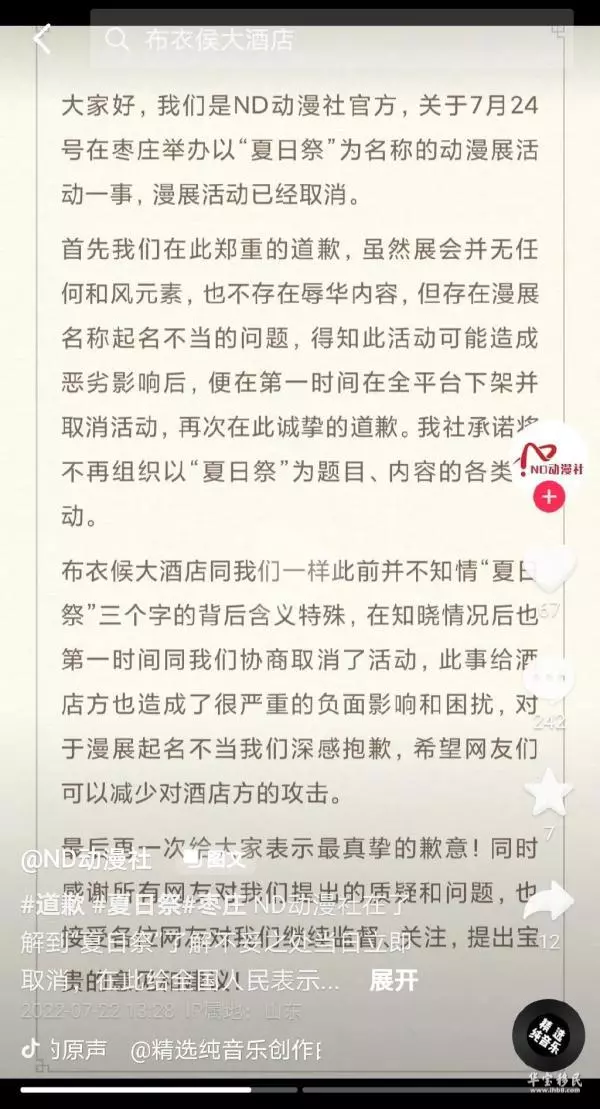Share this post with the arrow
This screenshot has height=1109, width=600.
pyautogui.click(x=548, y=902)
